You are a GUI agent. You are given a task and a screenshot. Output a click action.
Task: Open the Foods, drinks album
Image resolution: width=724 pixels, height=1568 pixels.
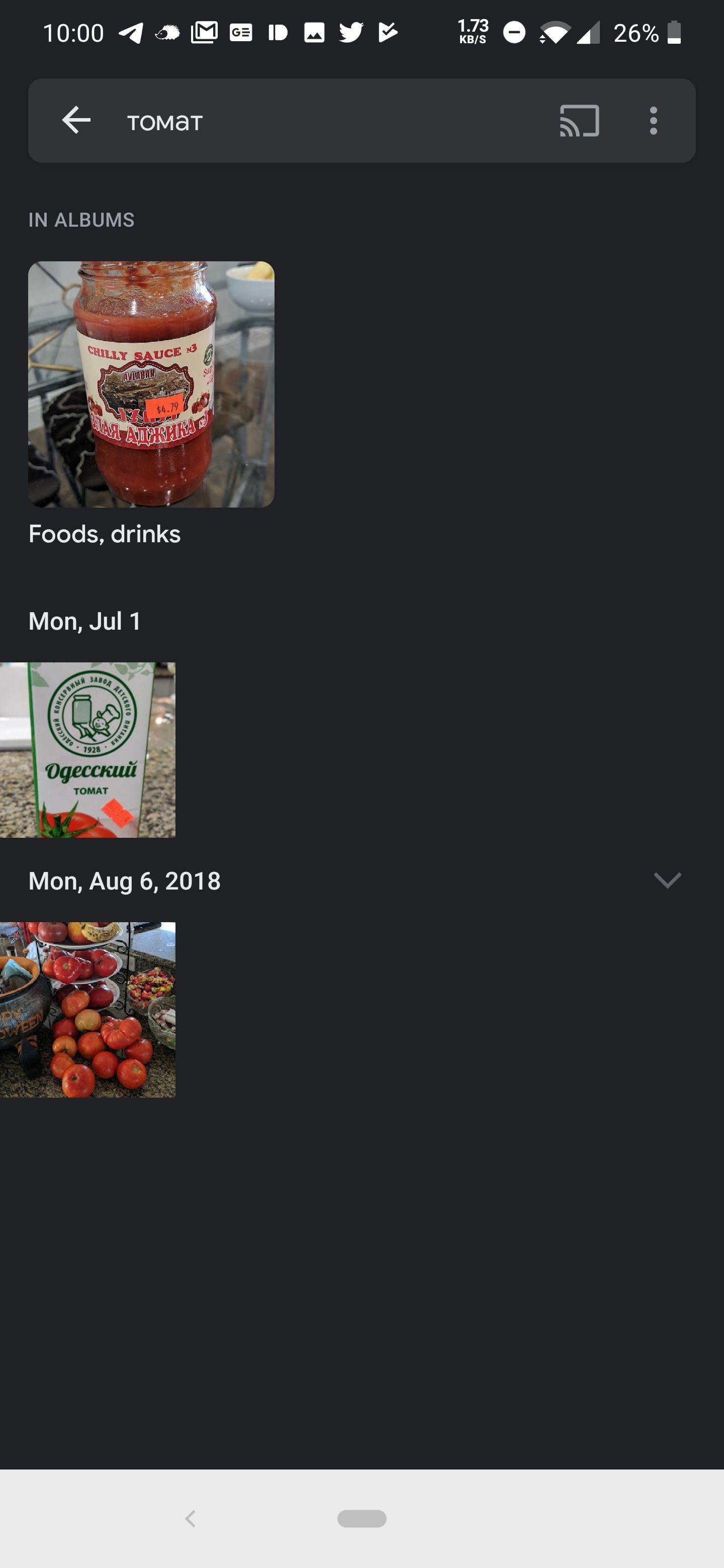coord(104,534)
